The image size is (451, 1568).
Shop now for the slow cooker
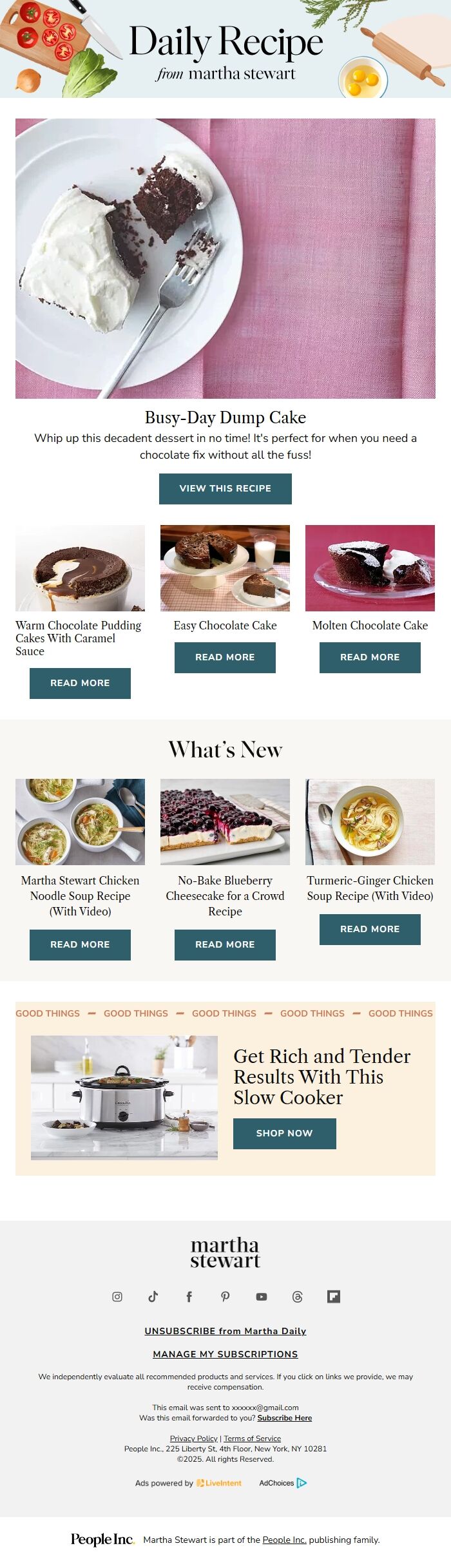(x=284, y=1133)
